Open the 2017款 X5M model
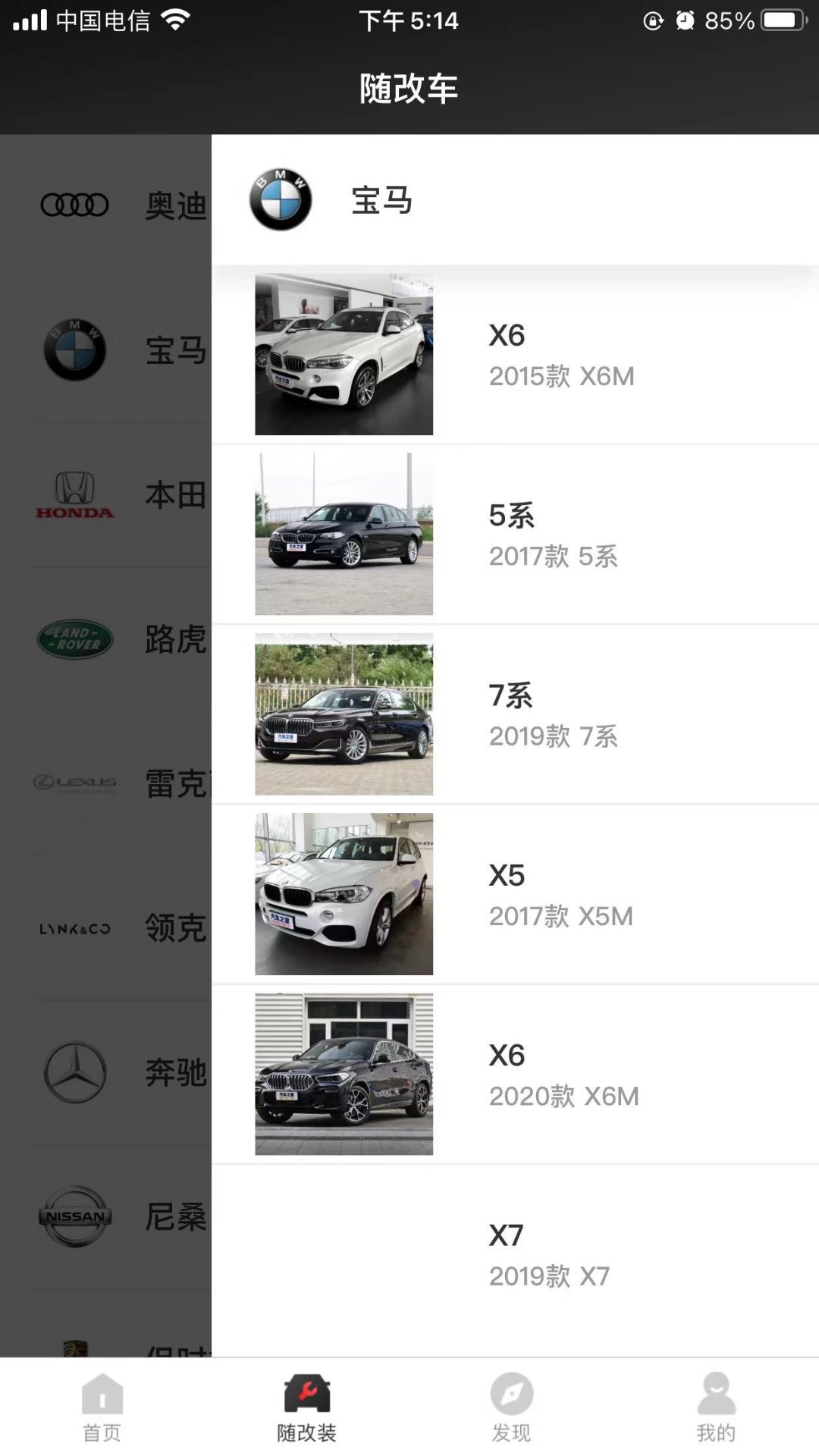Viewport: 819px width, 1456px height. point(516,895)
